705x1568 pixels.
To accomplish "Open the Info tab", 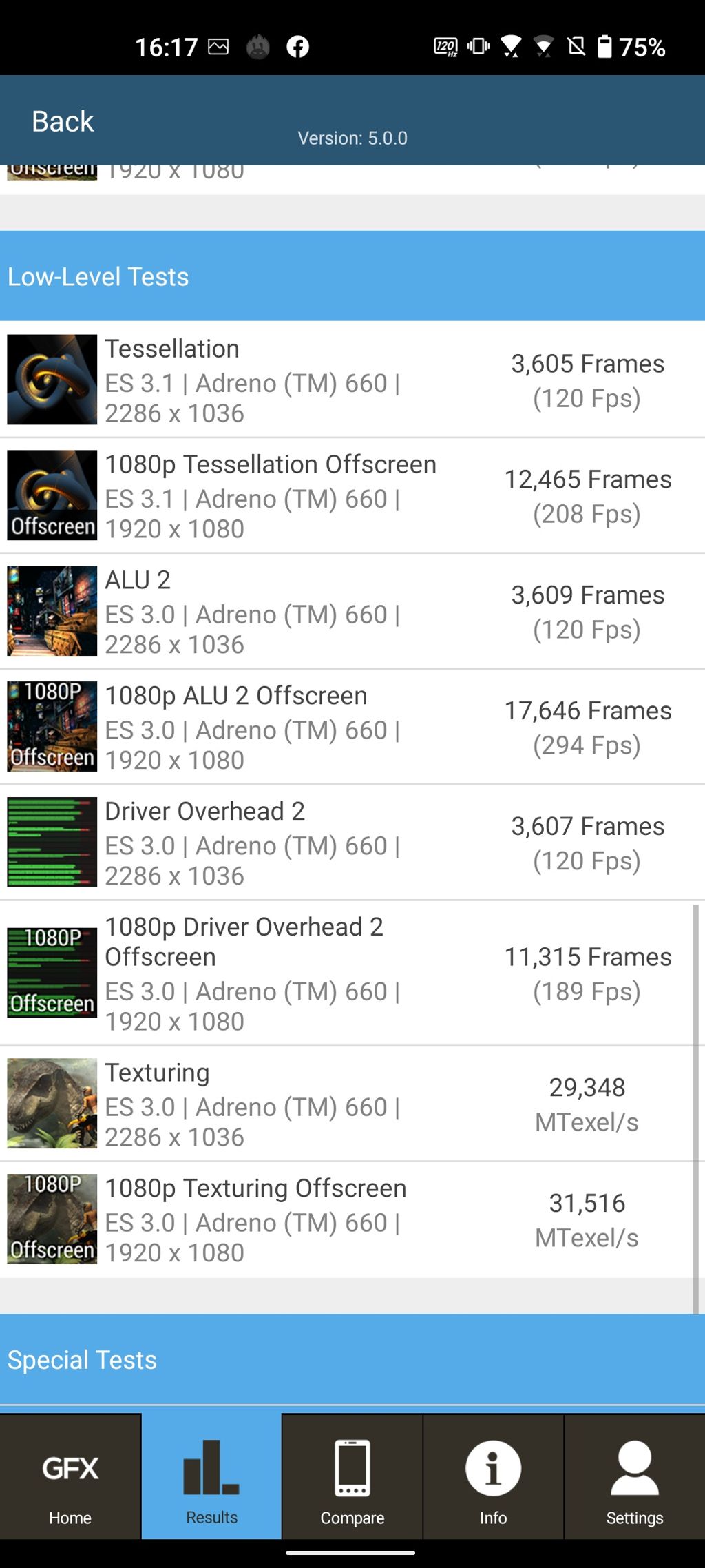I will [x=493, y=1476].
